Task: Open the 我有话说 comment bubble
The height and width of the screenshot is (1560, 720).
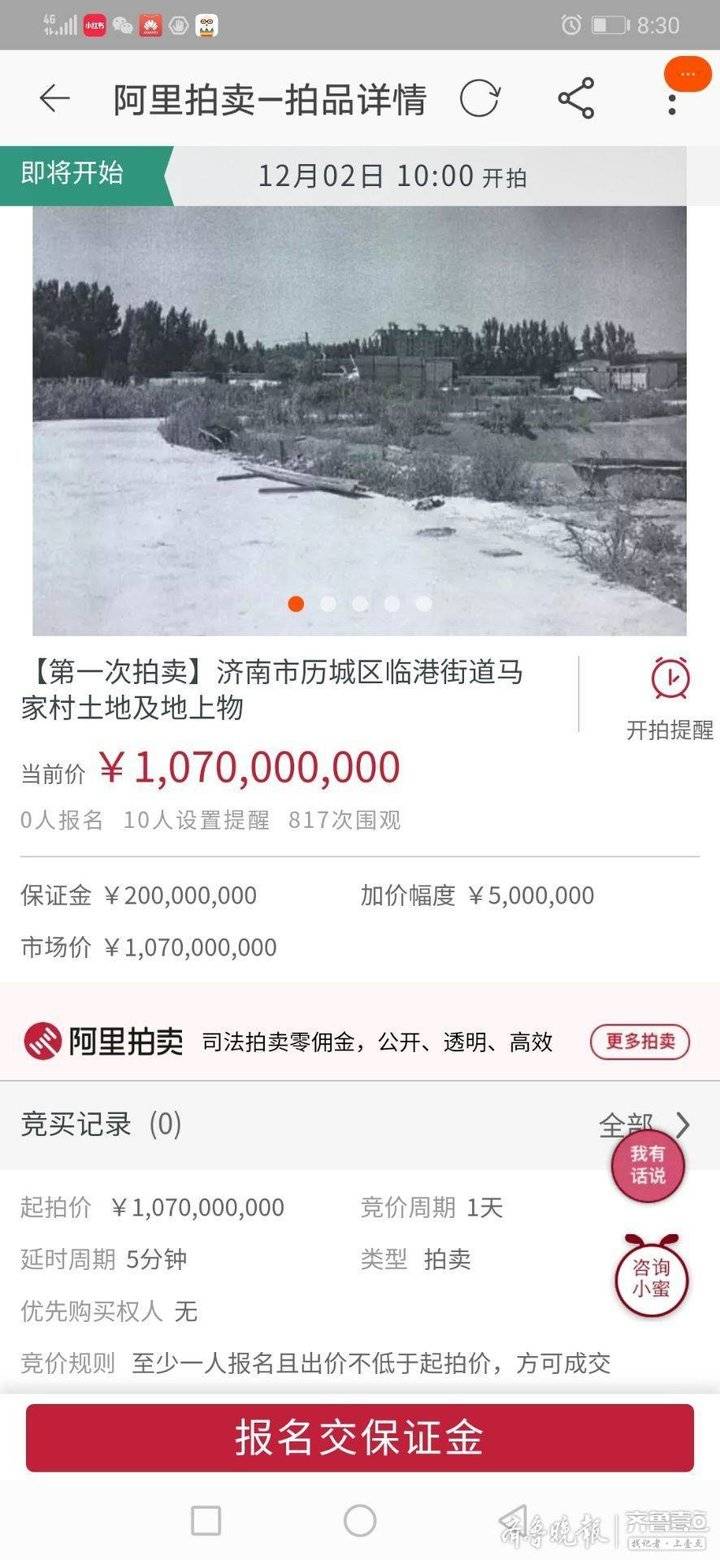Action: click(x=648, y=1166)
